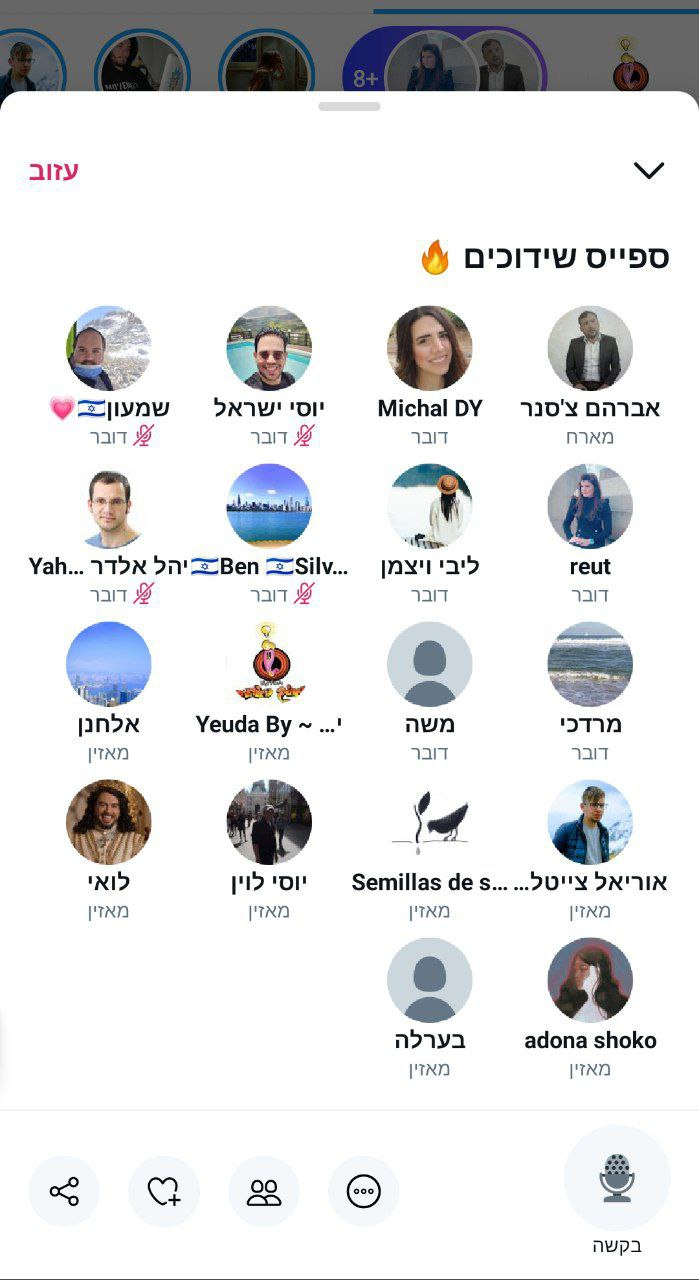This screenshot has height=1280, width=699.
Task: View Semillas de s... listener profile
Action: (430, 822)
